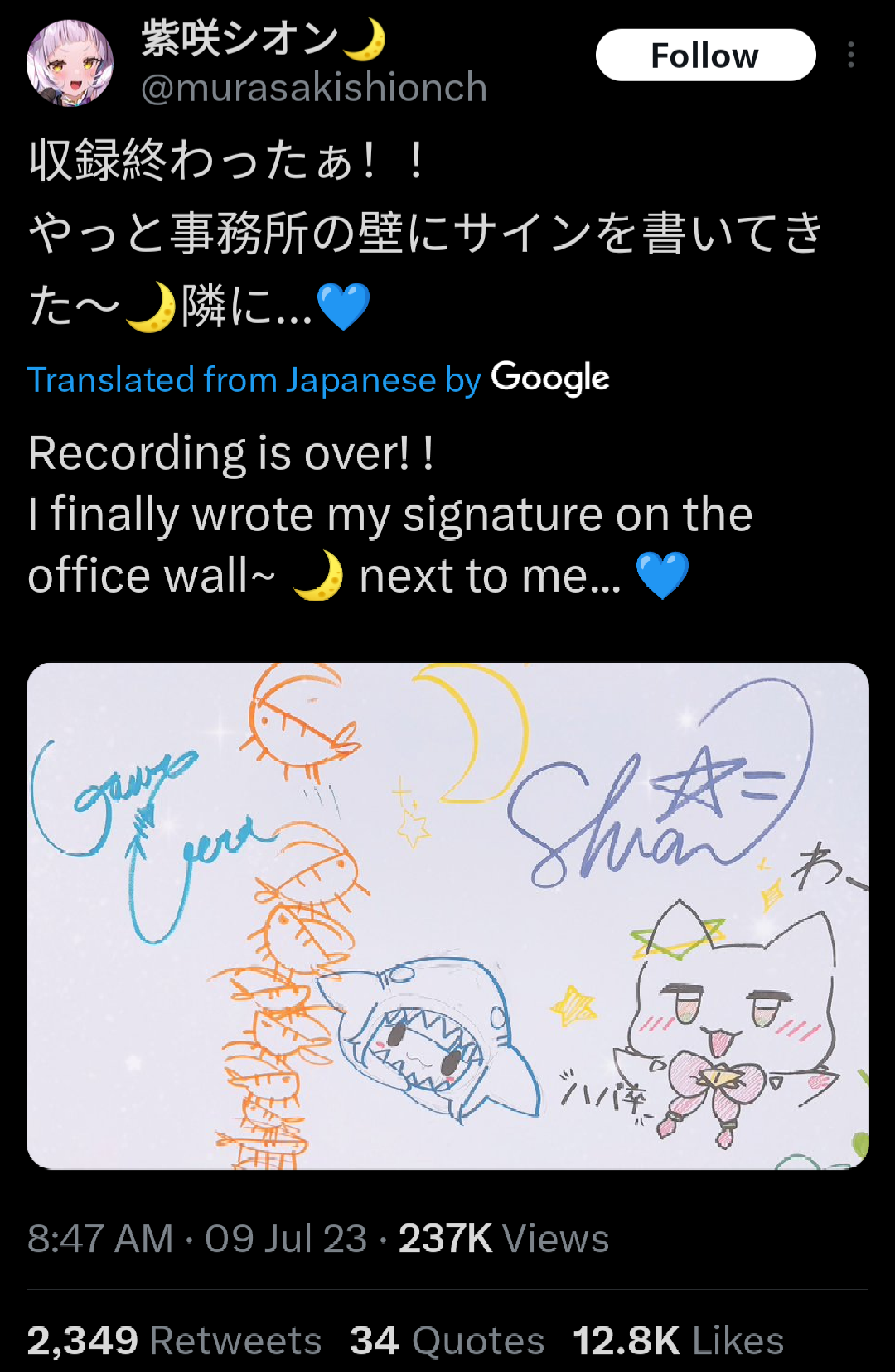Open the tweet overflow menu
Viewport: 895px width, 1372px height.
coord(850,56)
